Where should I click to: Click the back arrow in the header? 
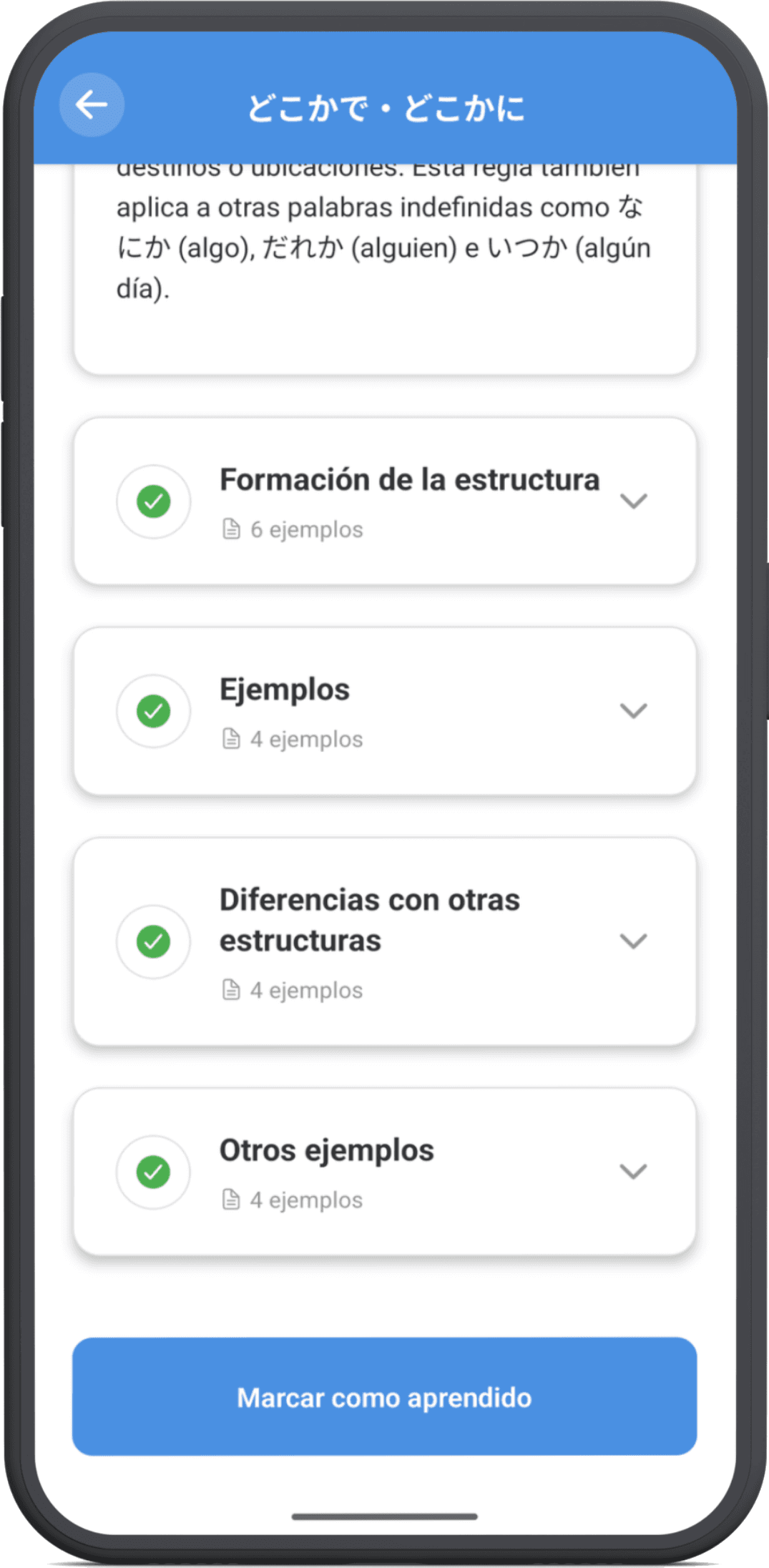[92, 105]
